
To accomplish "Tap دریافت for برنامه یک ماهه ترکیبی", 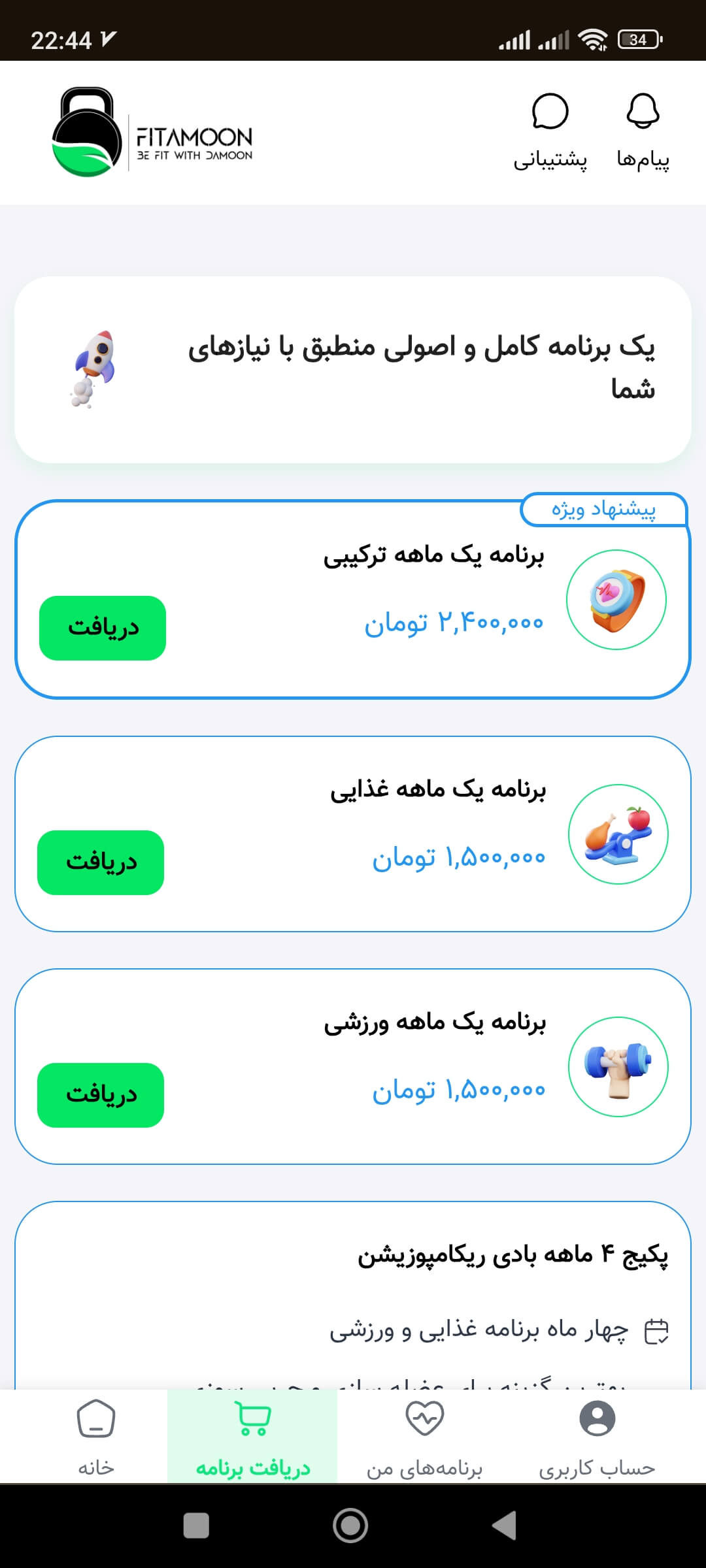I will point(103,628).
